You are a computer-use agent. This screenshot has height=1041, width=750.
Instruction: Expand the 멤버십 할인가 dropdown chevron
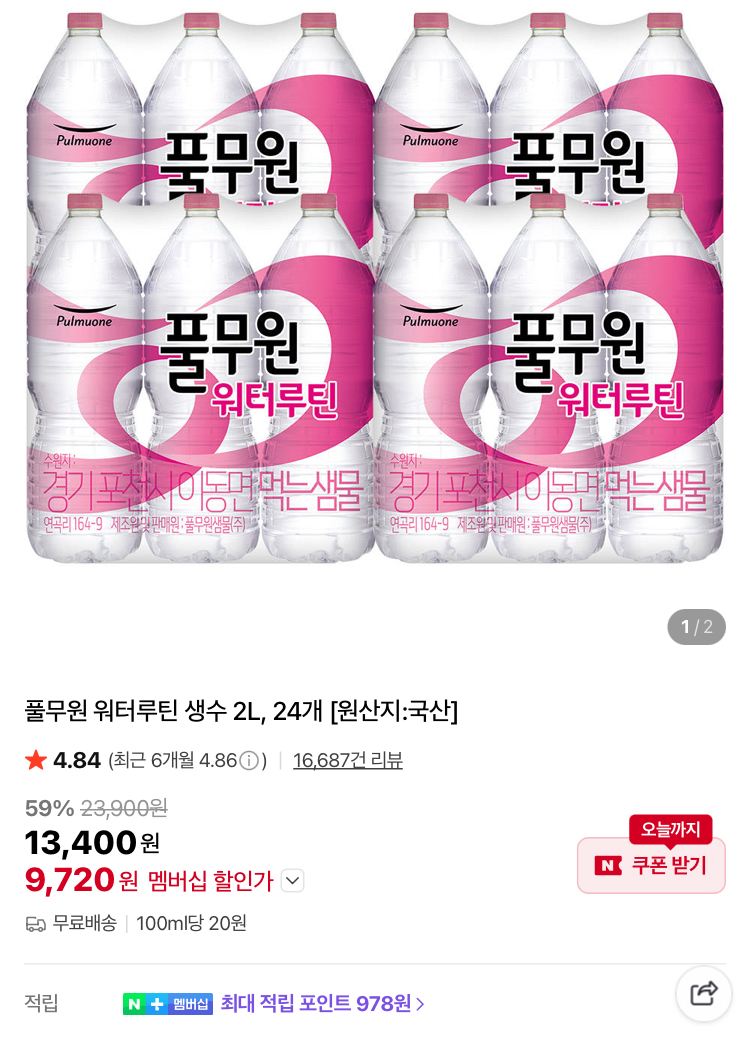(x=292, y=881)
